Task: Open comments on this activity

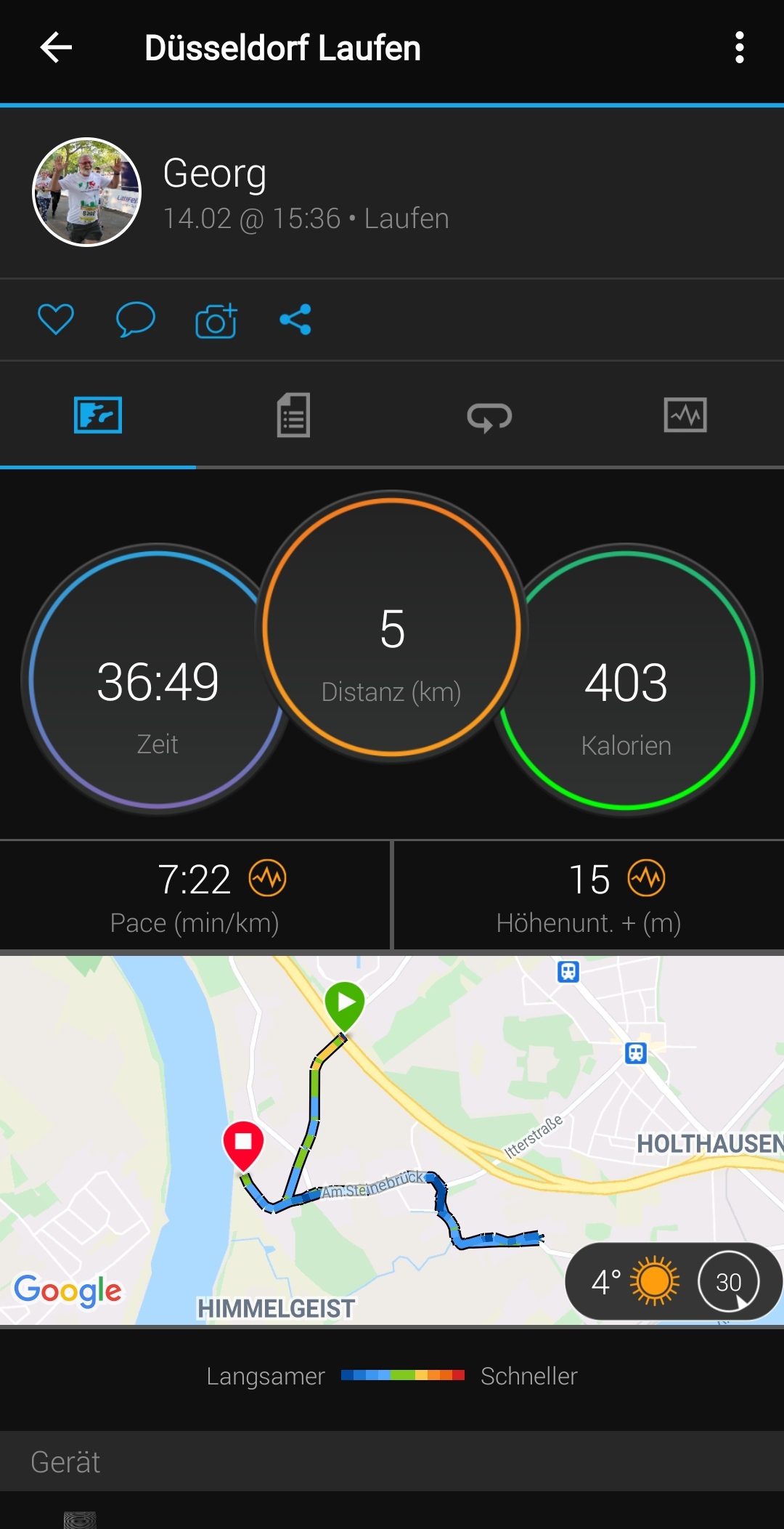Action: tap(136, 320)
